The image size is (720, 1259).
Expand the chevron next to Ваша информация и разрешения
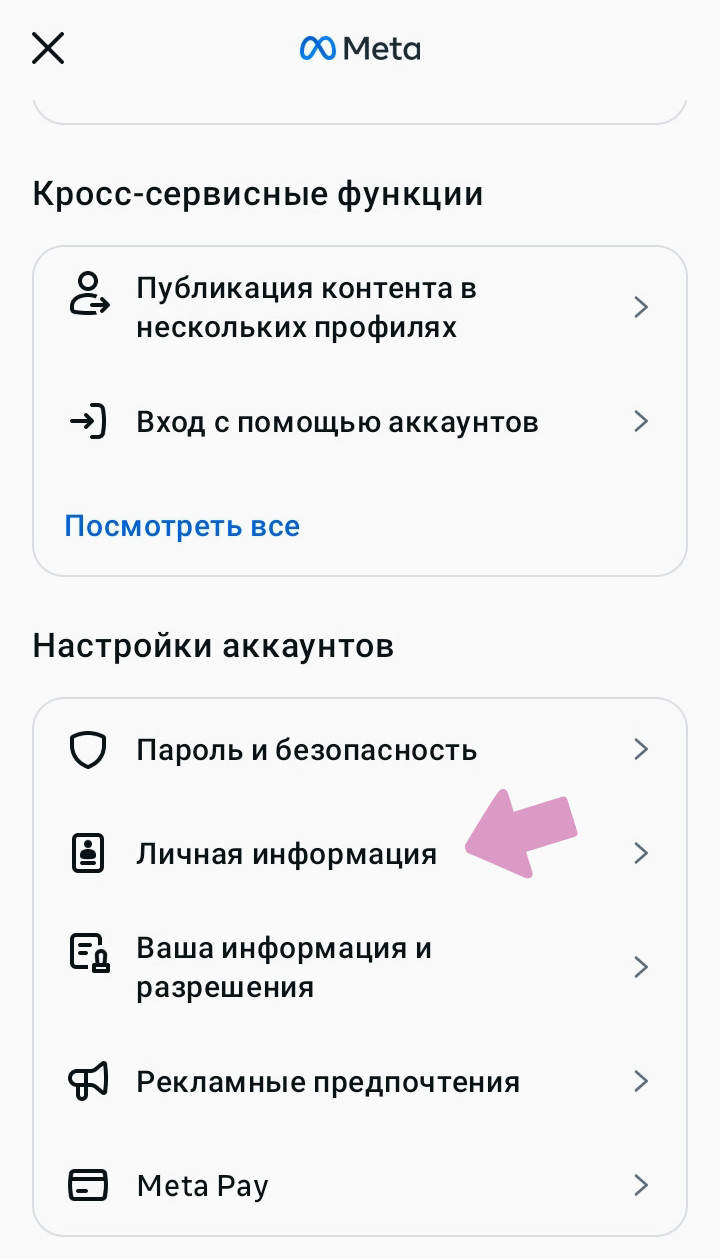641,966
